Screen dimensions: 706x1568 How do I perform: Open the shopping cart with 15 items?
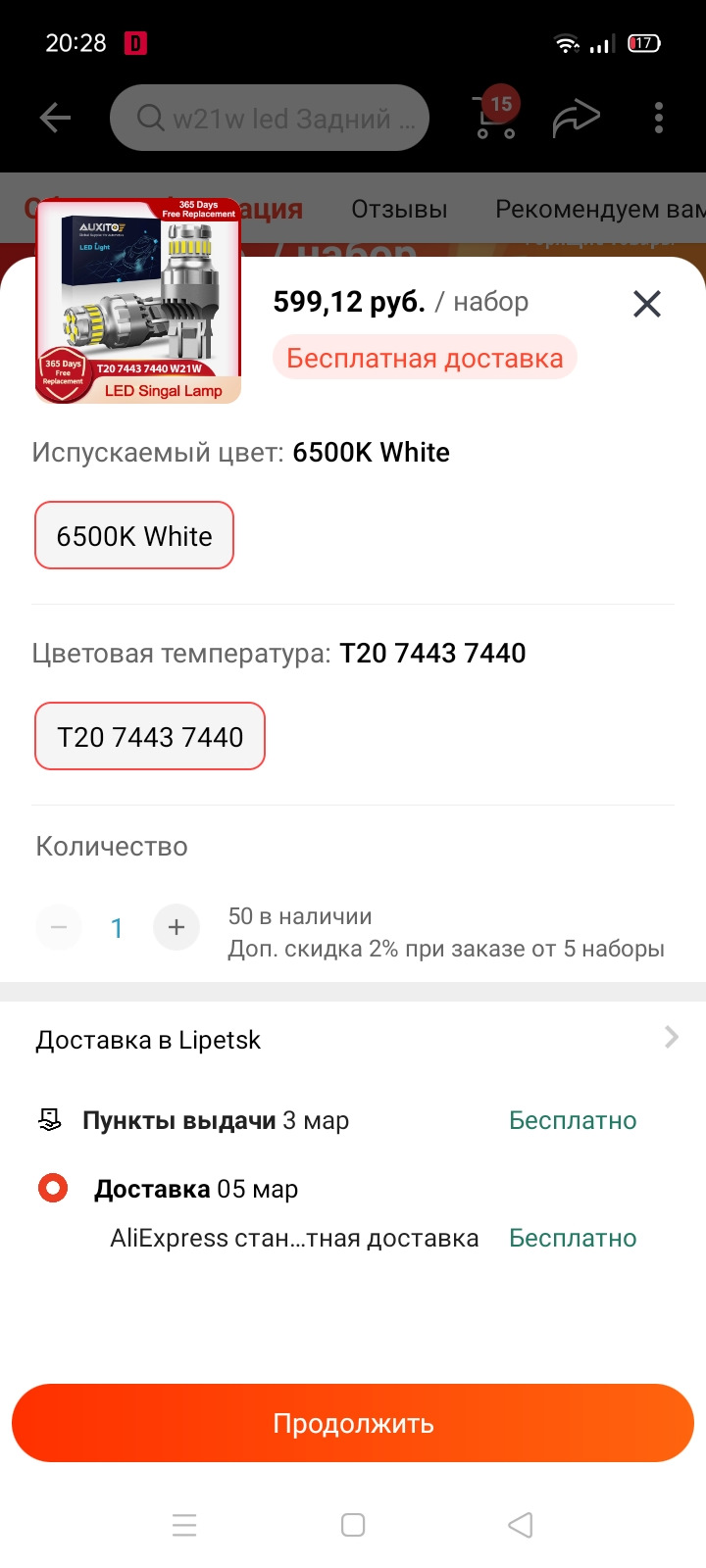(x=496, y=119)
